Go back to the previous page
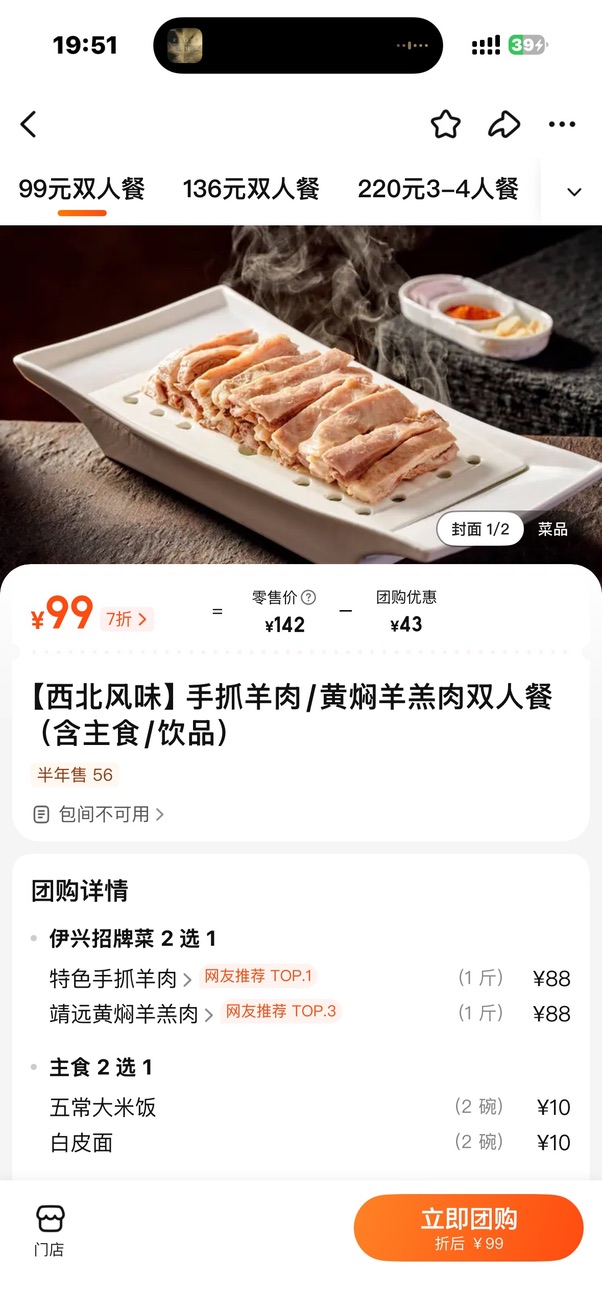602x1306 pixels. coord(28,125)
